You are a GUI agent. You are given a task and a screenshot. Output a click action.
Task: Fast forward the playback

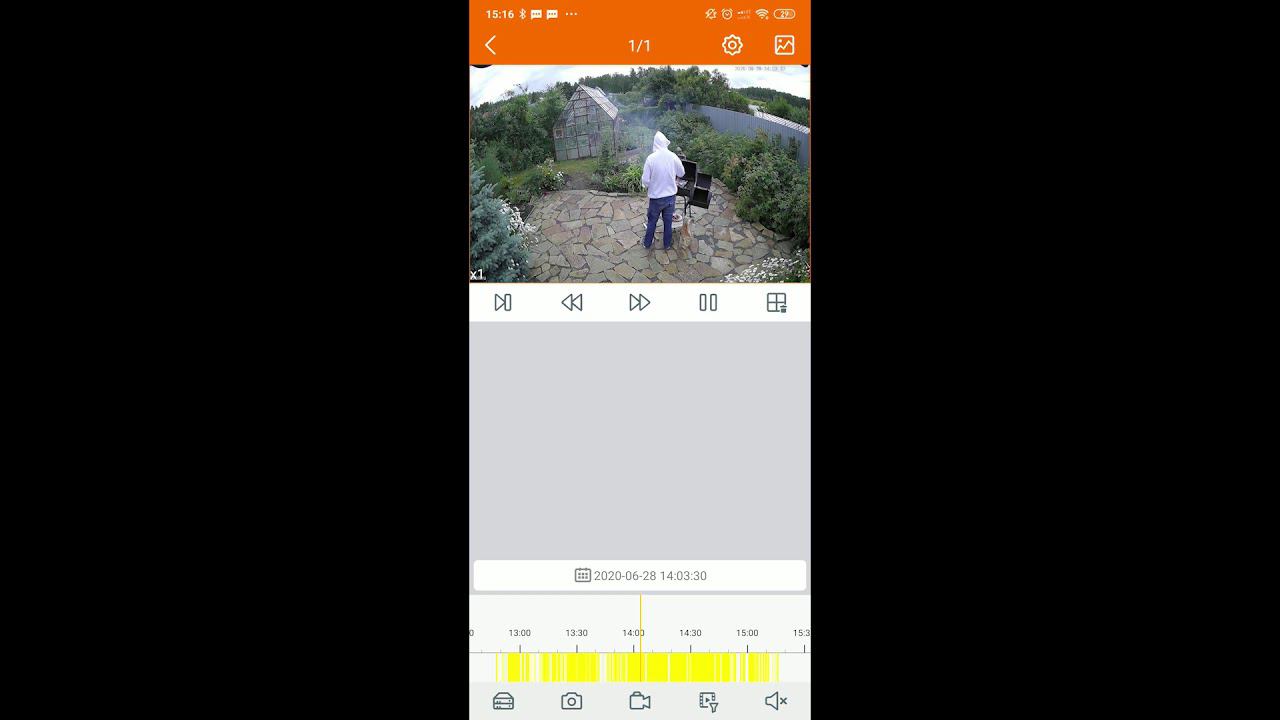639,302
